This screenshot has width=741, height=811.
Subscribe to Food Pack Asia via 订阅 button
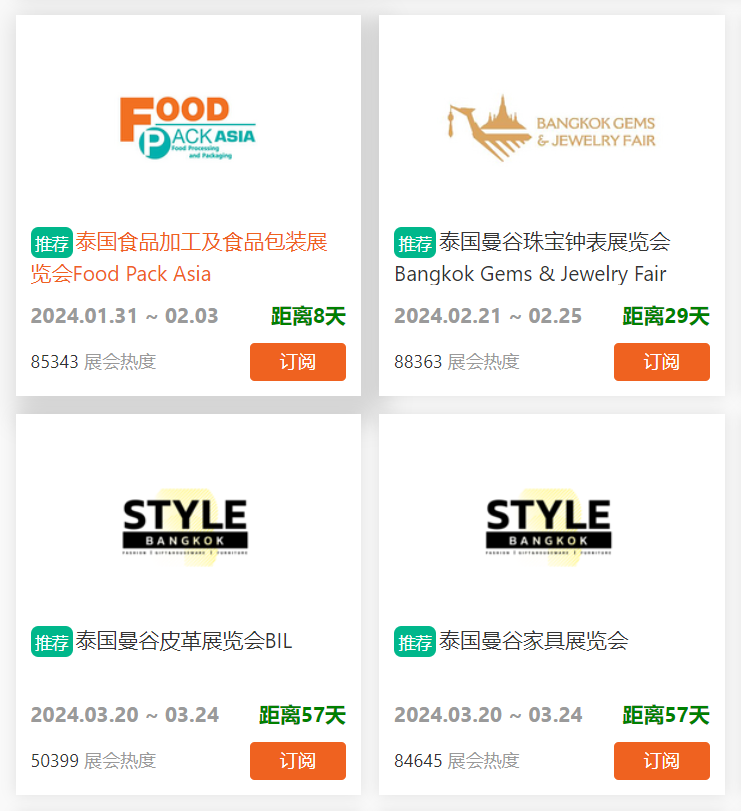[x=297, y=361]
